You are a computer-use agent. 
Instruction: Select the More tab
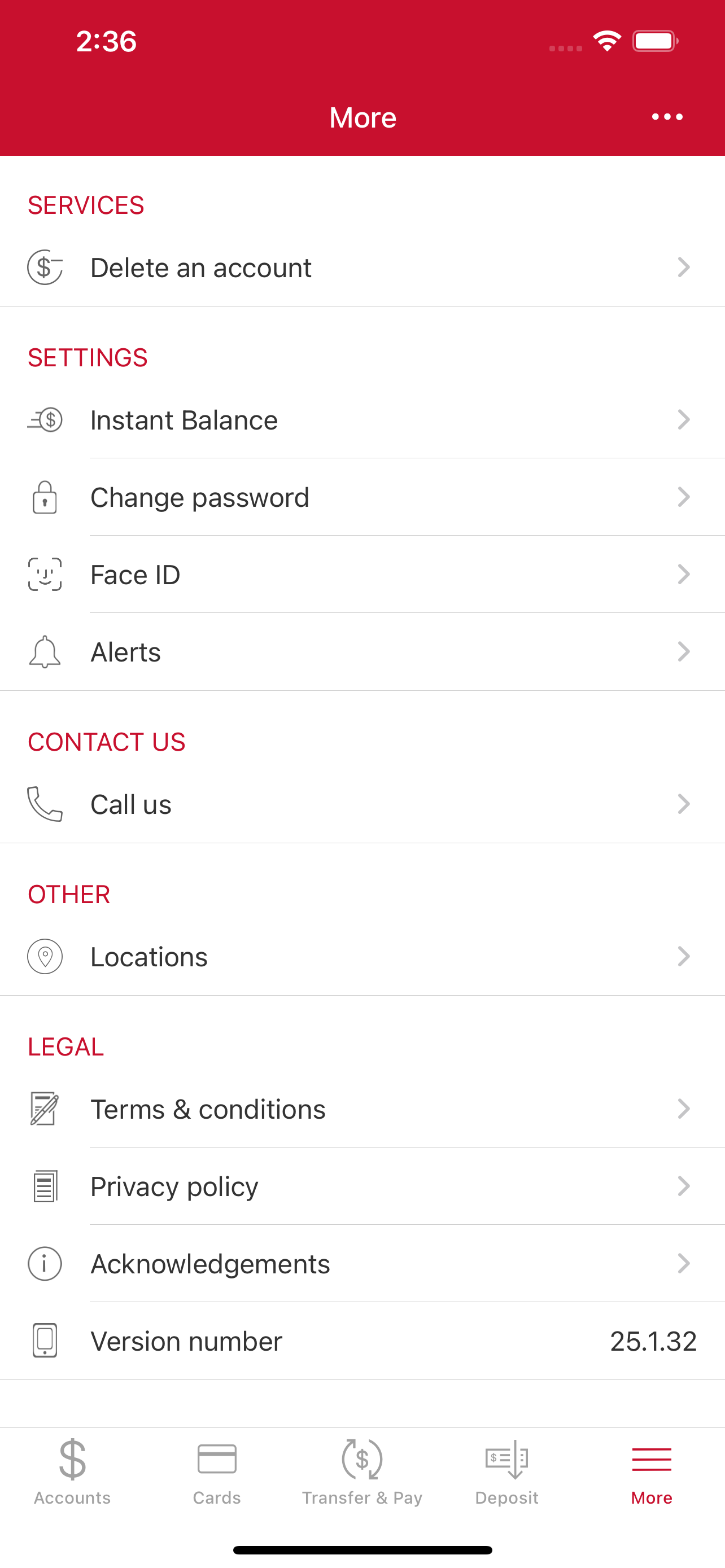[x=652, y=1472]
